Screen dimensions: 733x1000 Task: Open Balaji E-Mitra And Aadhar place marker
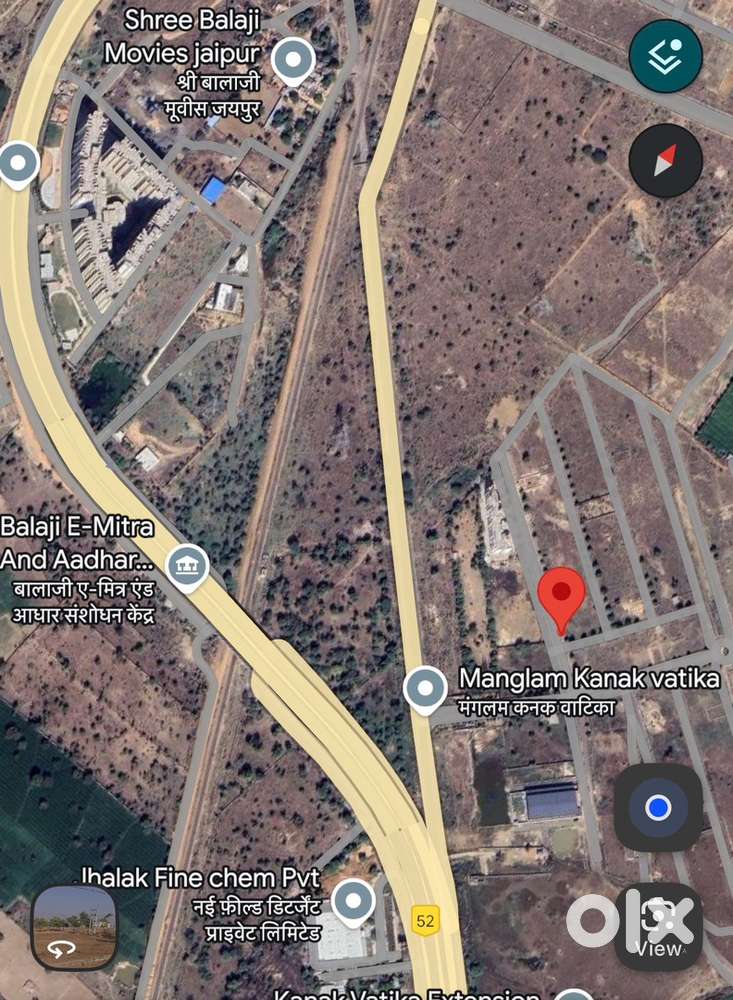pyautogui.click(x=187, y=568)
